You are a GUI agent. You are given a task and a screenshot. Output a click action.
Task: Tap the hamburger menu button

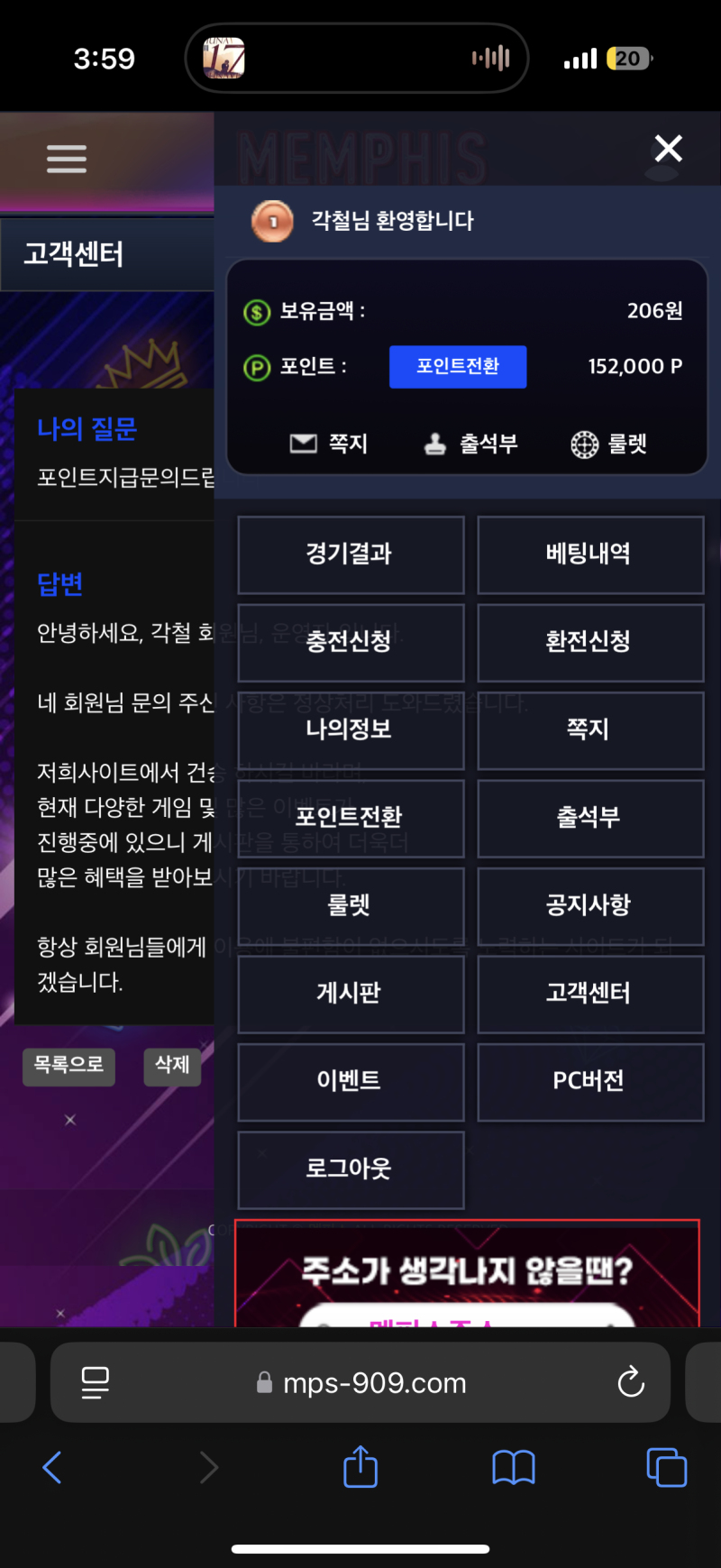click(x=67, y=159)
